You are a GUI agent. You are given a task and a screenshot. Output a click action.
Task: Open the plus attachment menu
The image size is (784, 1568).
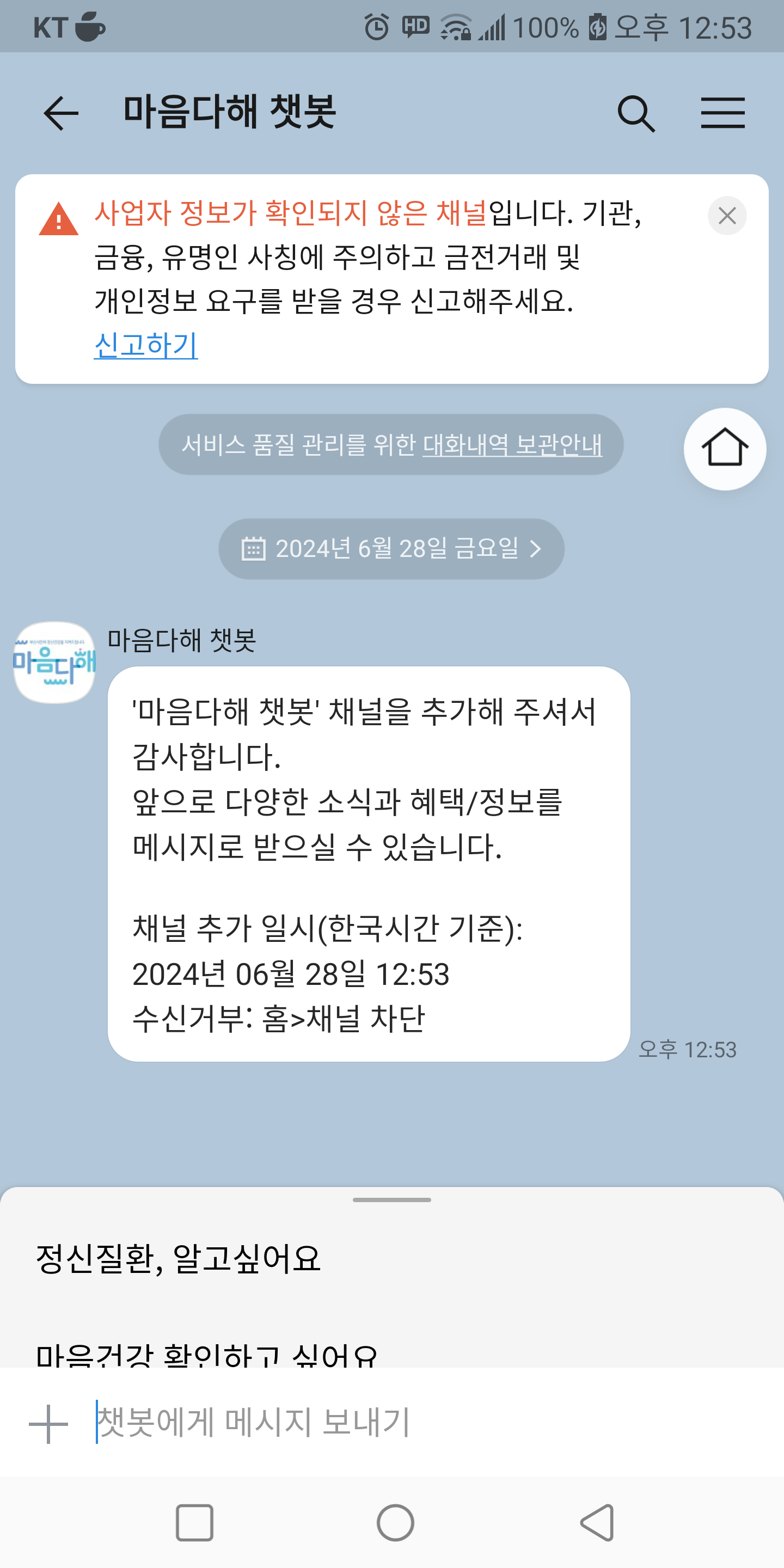coord(48,1424)
